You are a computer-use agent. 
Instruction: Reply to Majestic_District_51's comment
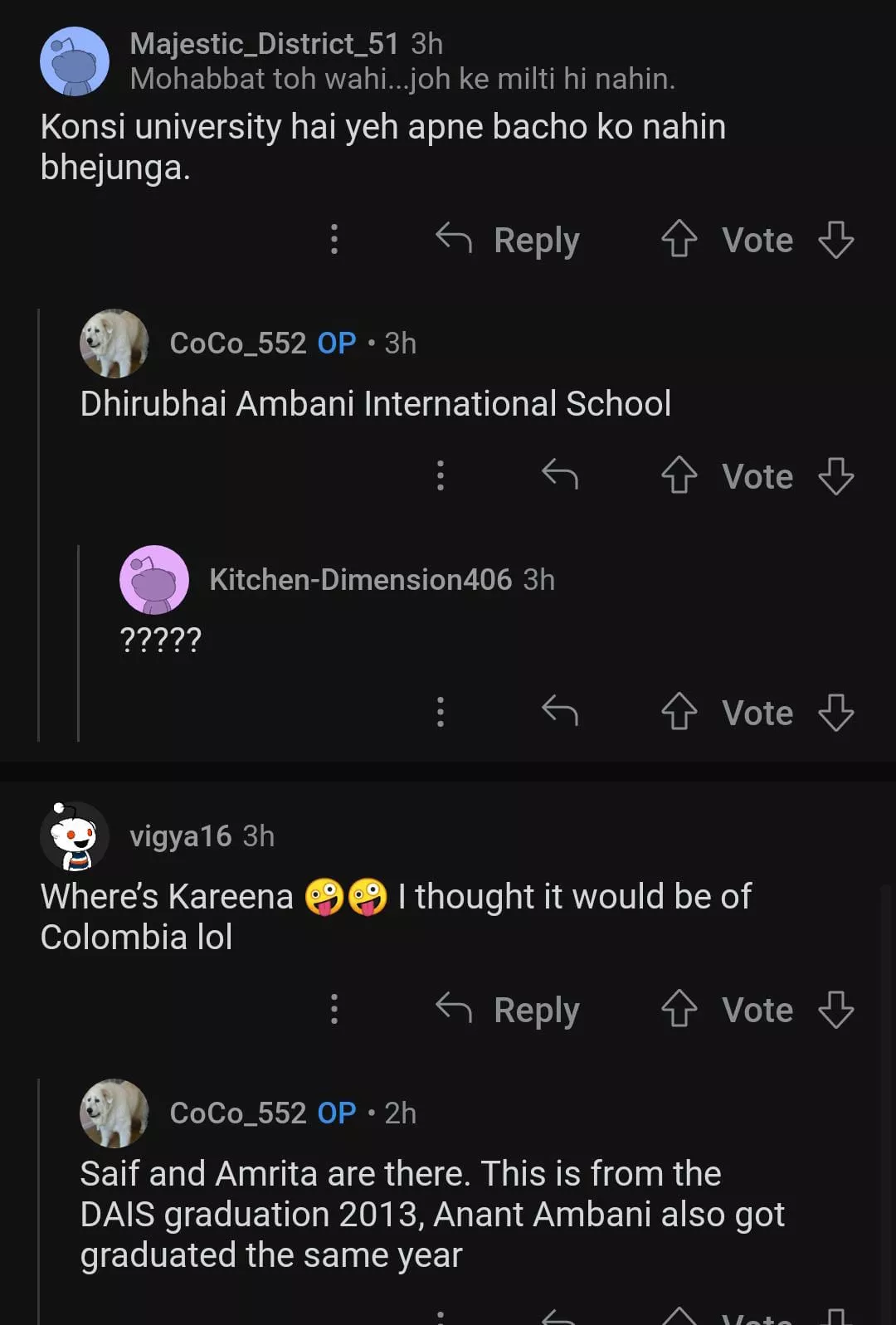[508, 240]
